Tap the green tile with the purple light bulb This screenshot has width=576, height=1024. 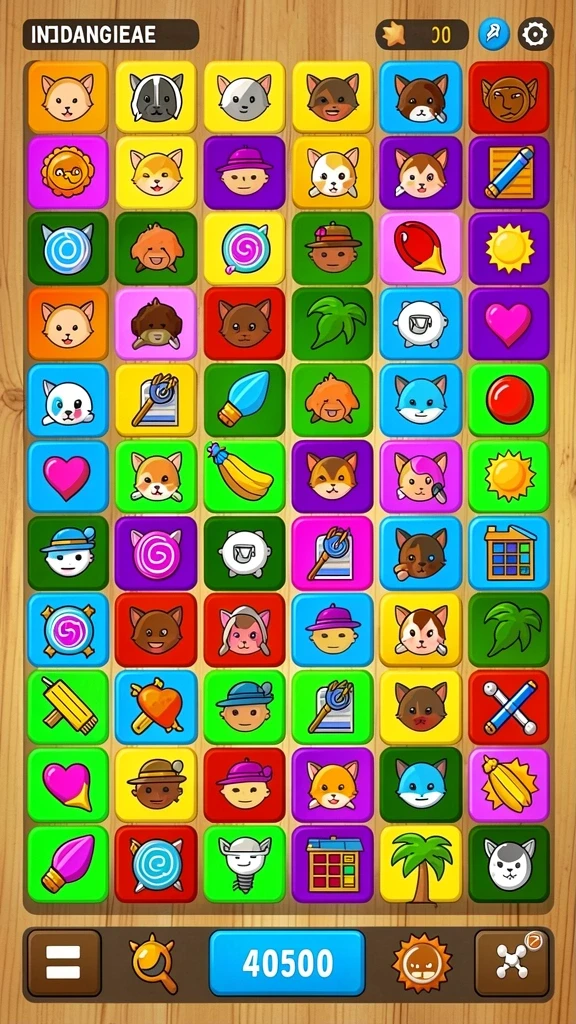67,863
